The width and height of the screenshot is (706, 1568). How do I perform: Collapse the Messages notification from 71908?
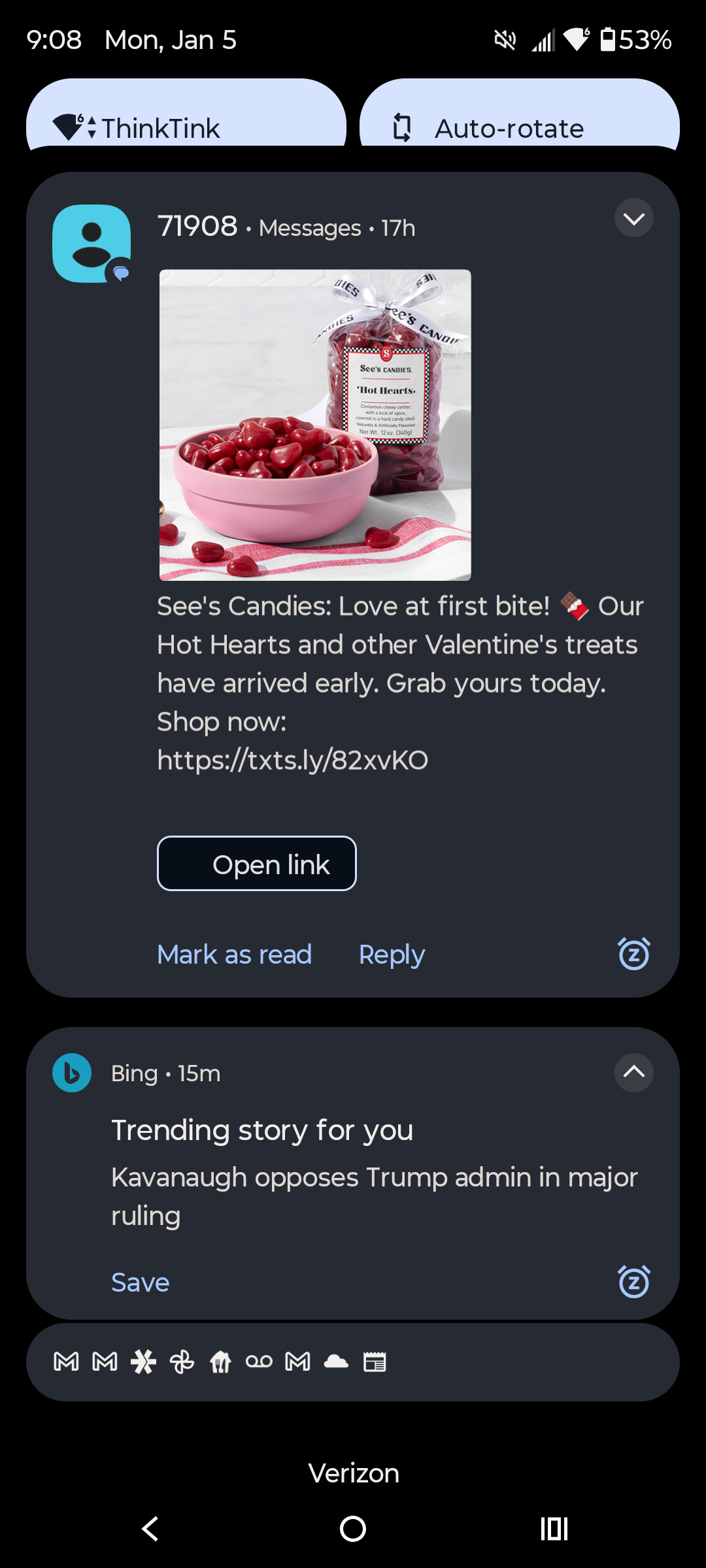point(633,218)
